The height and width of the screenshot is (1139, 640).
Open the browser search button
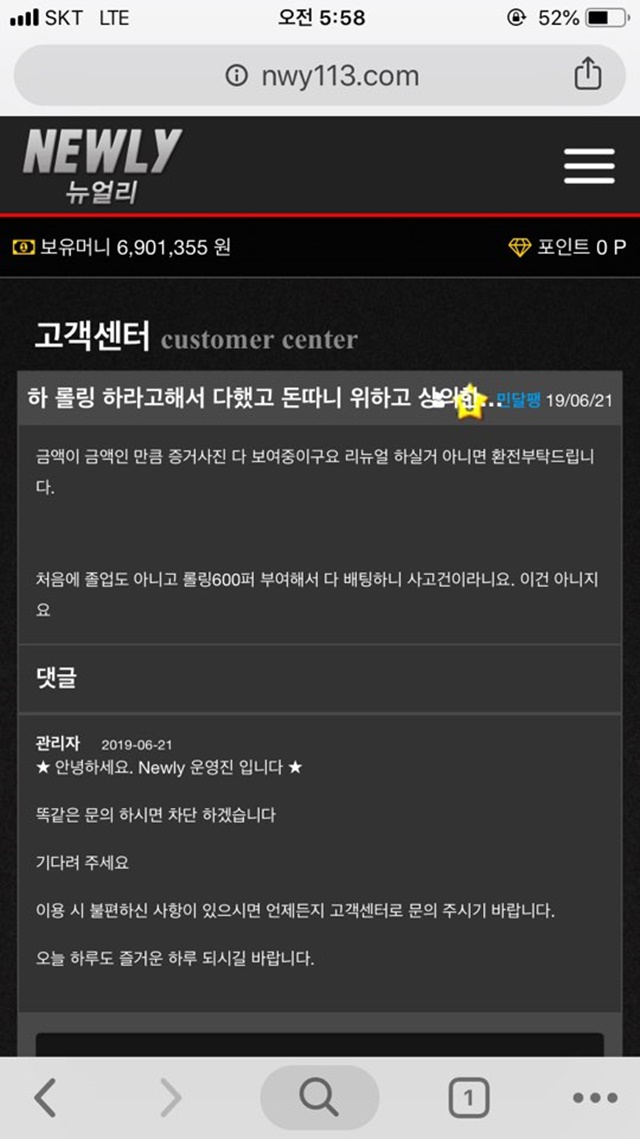(320, 1097)
